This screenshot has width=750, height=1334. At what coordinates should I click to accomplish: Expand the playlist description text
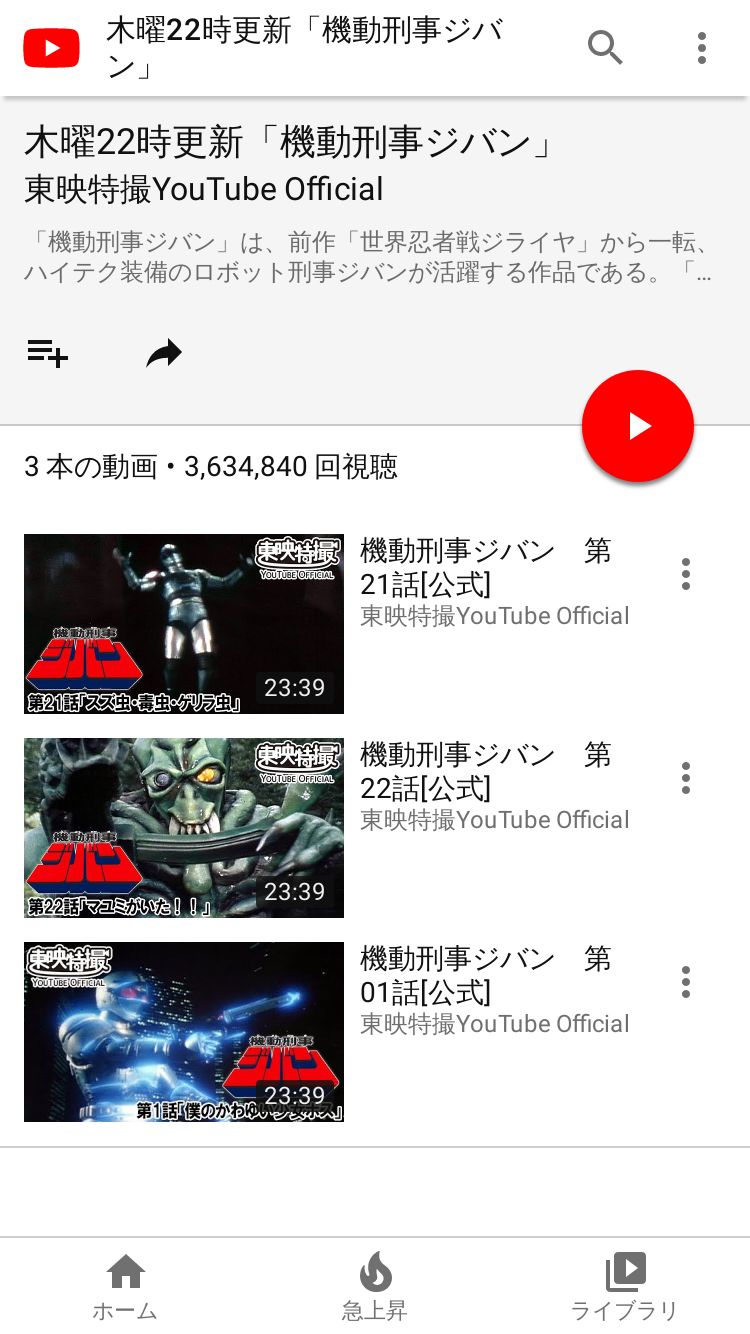click(x=368, y=258)
